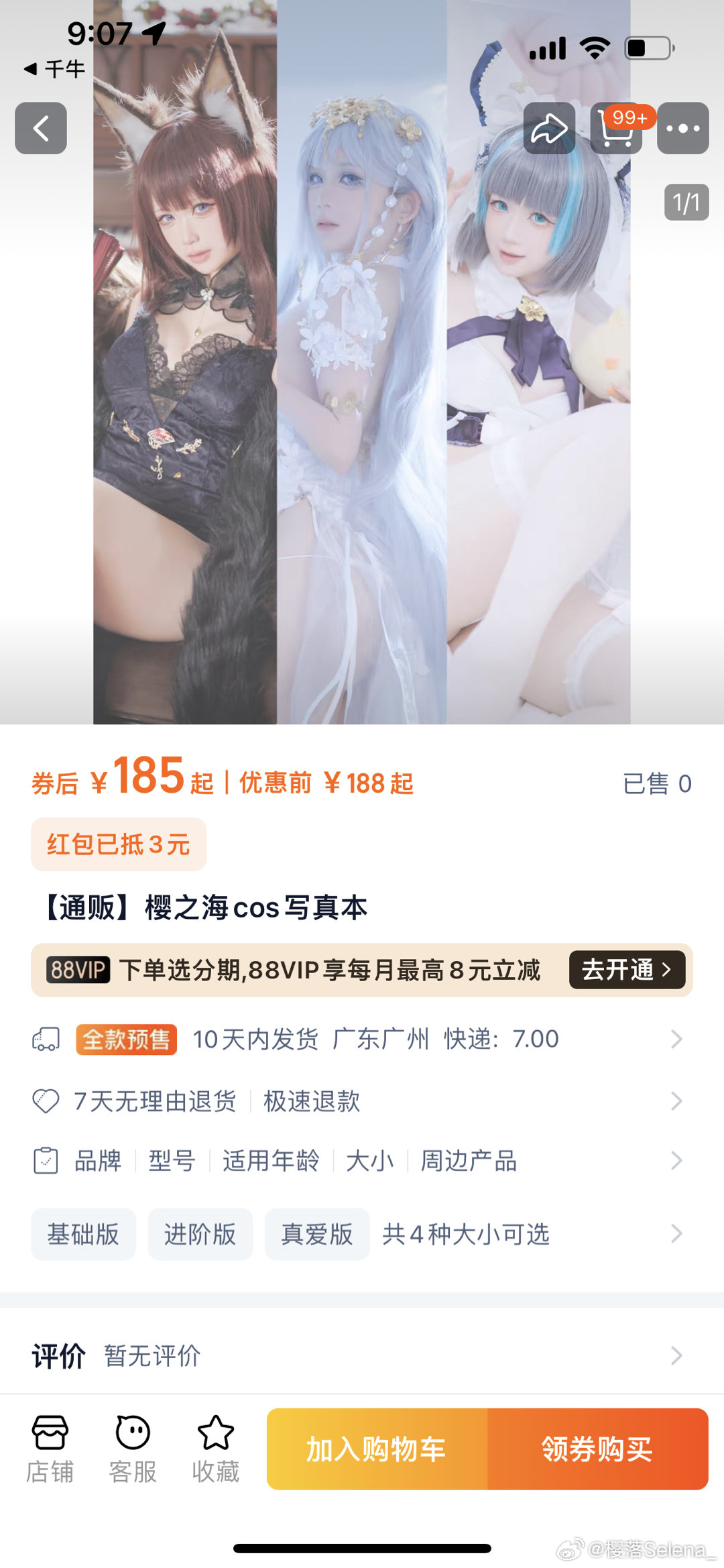Viewport: 724px width, 1568px height.
Task: Tap 领券购买 to buy with coupon
Action: pyautogui.click(x=598, y=1449)
